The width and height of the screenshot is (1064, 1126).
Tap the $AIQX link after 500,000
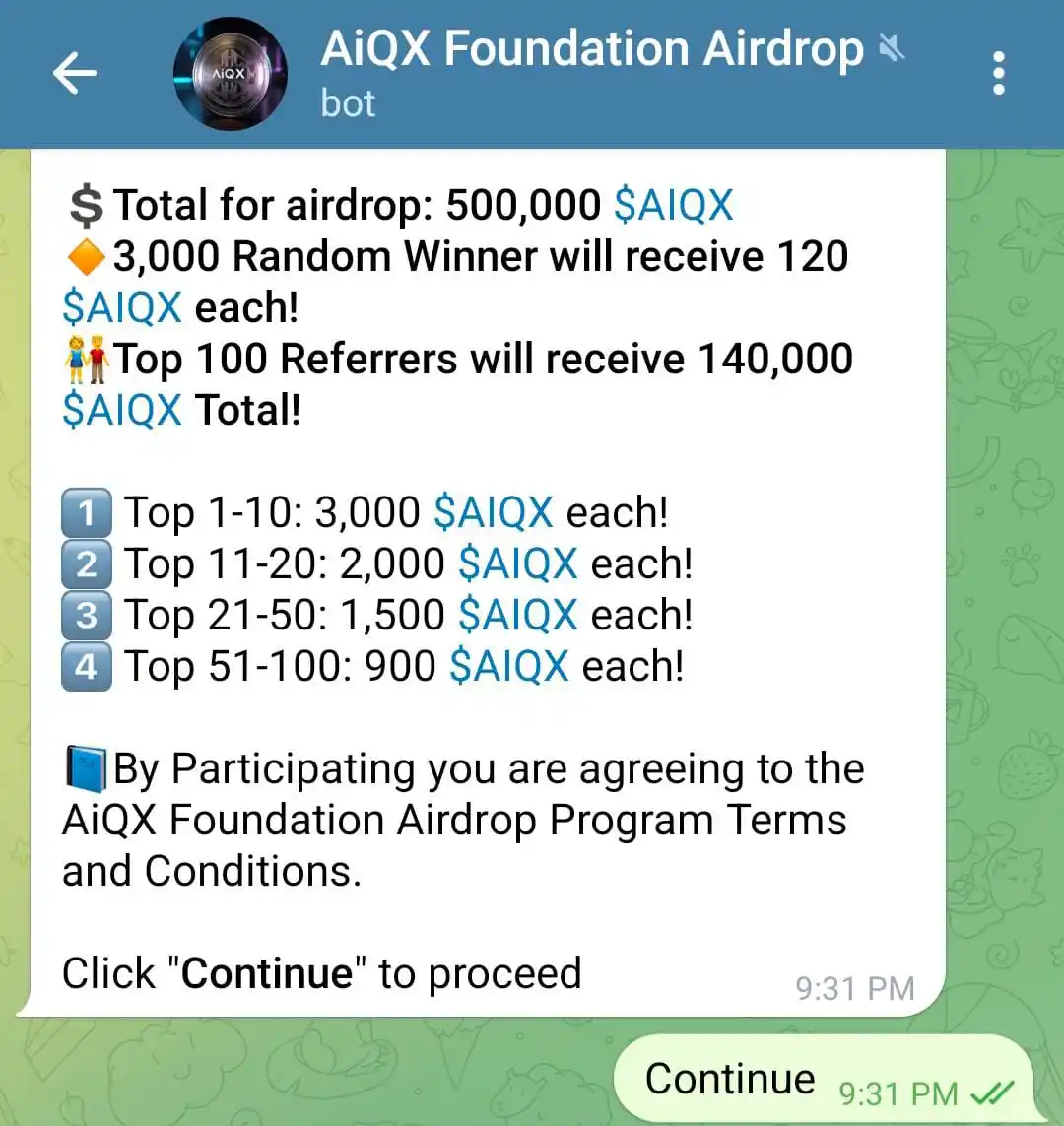[x=674, y=206]
